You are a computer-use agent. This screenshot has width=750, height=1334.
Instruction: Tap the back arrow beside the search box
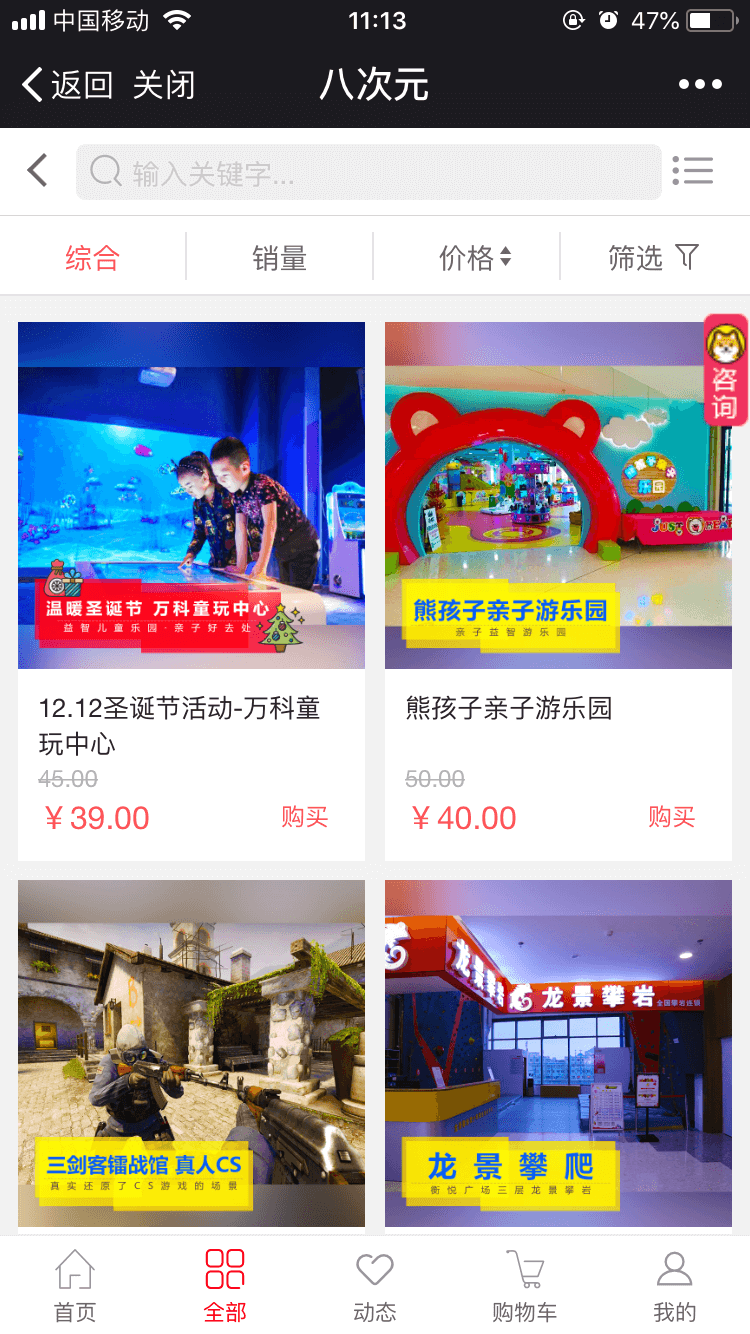click(38, 171)
